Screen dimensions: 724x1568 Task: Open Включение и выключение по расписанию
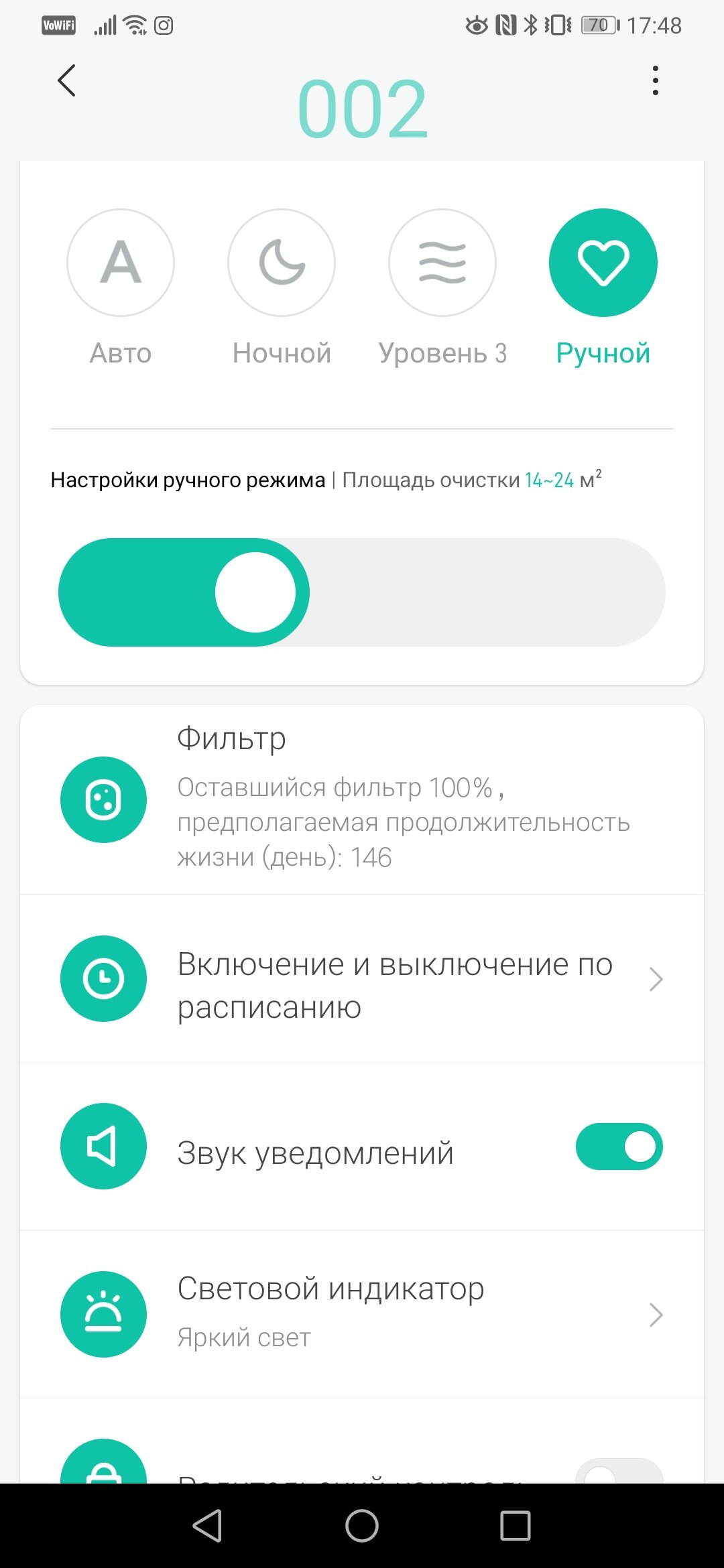(x=362, y=979)
